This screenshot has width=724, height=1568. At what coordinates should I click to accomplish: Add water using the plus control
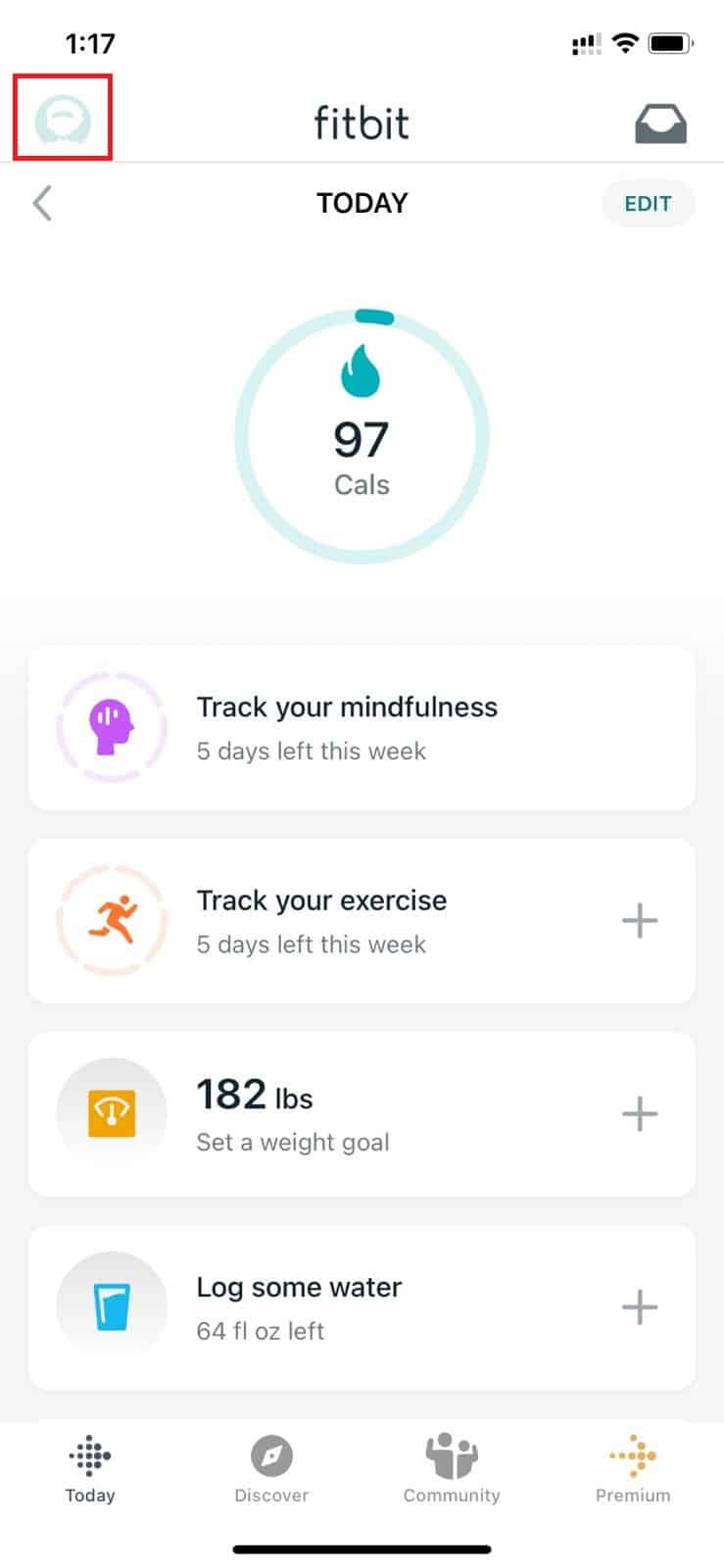(640, 1305)
